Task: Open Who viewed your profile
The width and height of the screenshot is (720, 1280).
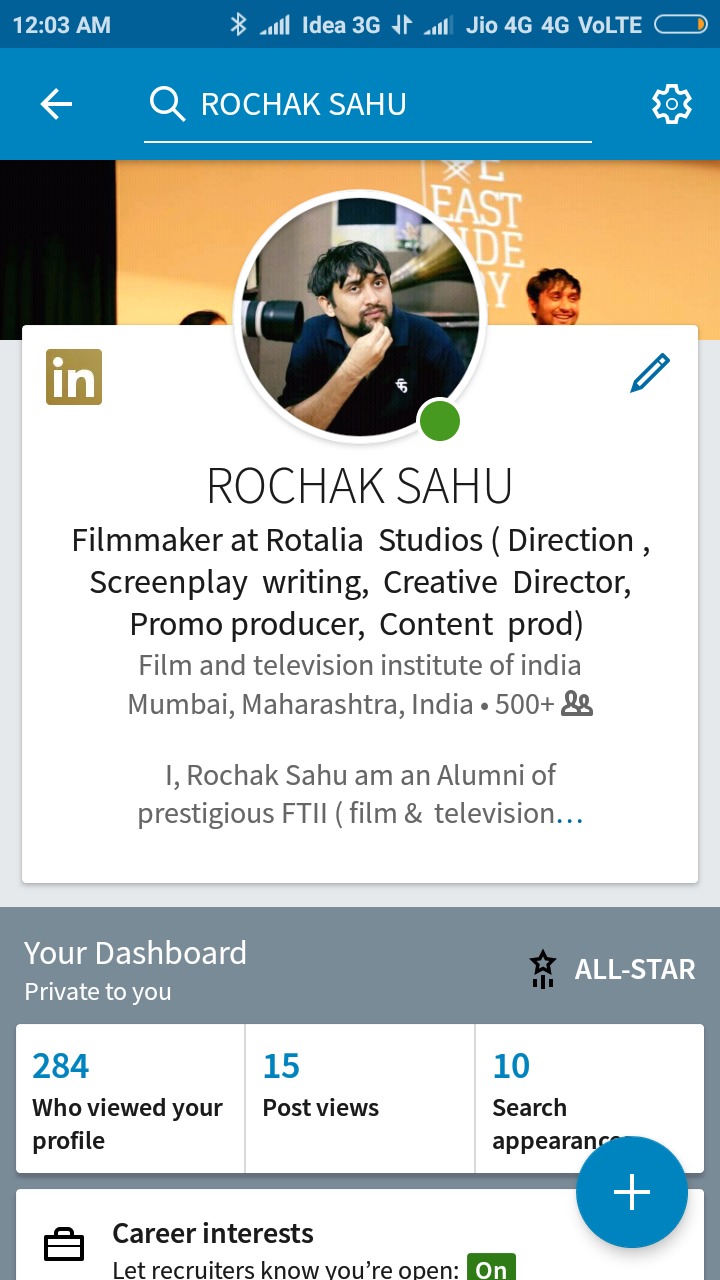Action: click(130, 1098)
